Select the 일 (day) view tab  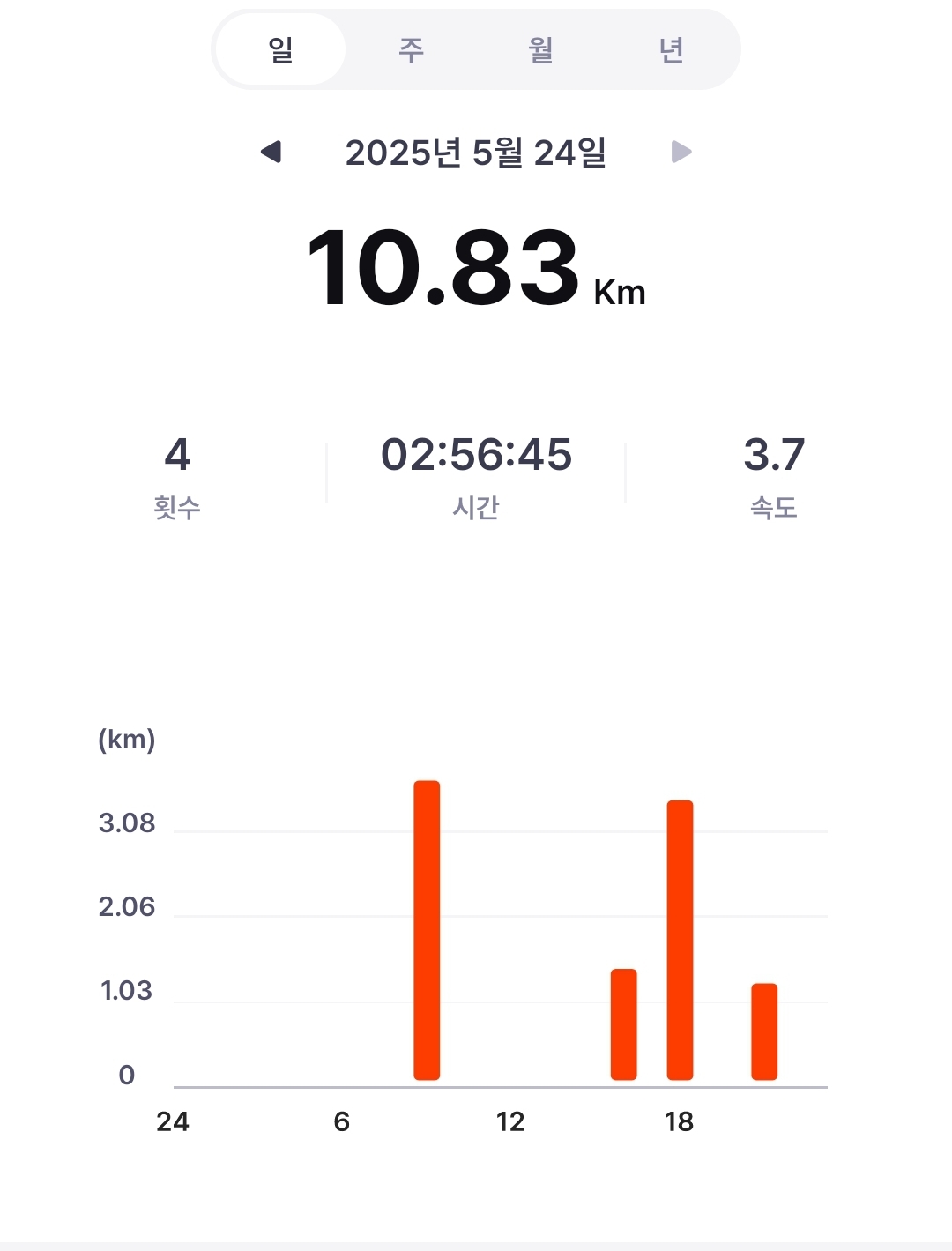click(280, 49)
